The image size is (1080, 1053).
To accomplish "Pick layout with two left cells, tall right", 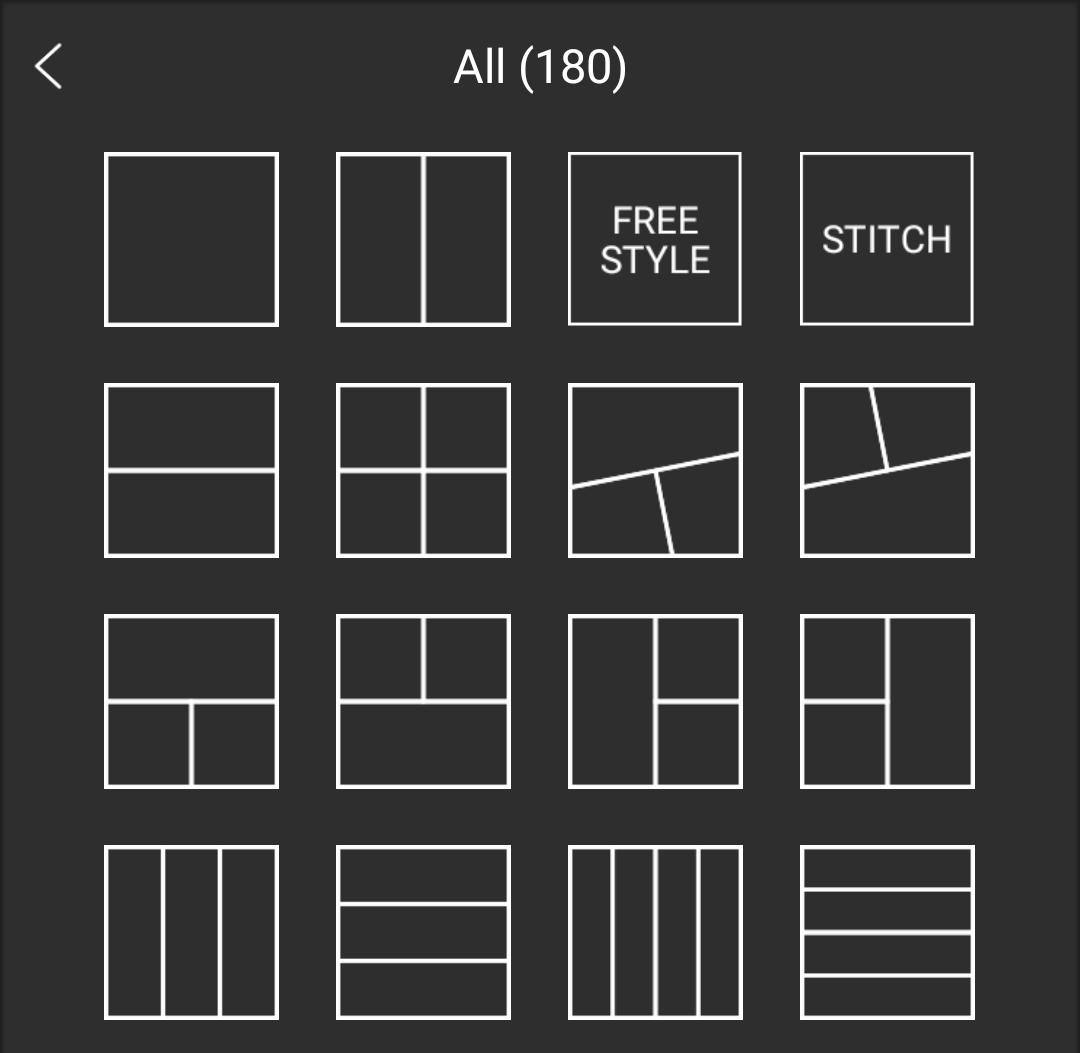I will click(x=886, y=701).
